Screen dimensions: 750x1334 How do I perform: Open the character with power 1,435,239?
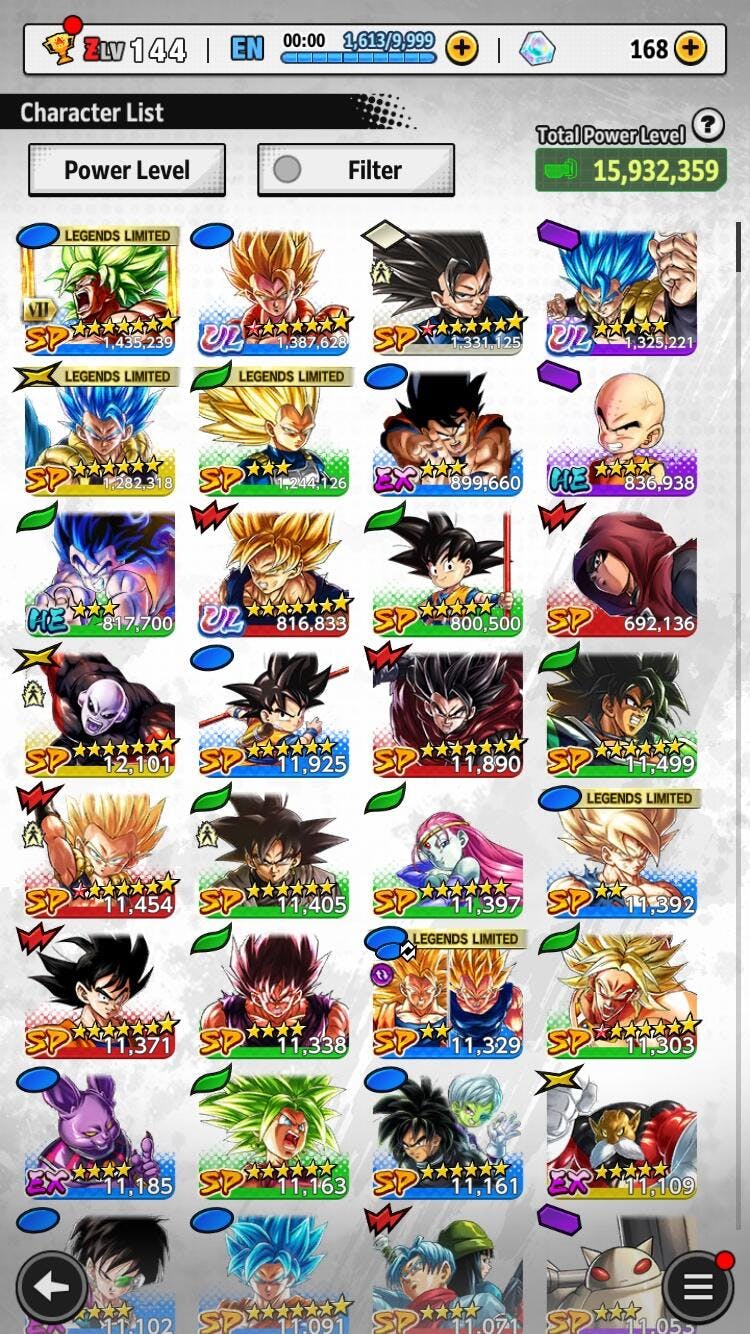click(100, 291)
